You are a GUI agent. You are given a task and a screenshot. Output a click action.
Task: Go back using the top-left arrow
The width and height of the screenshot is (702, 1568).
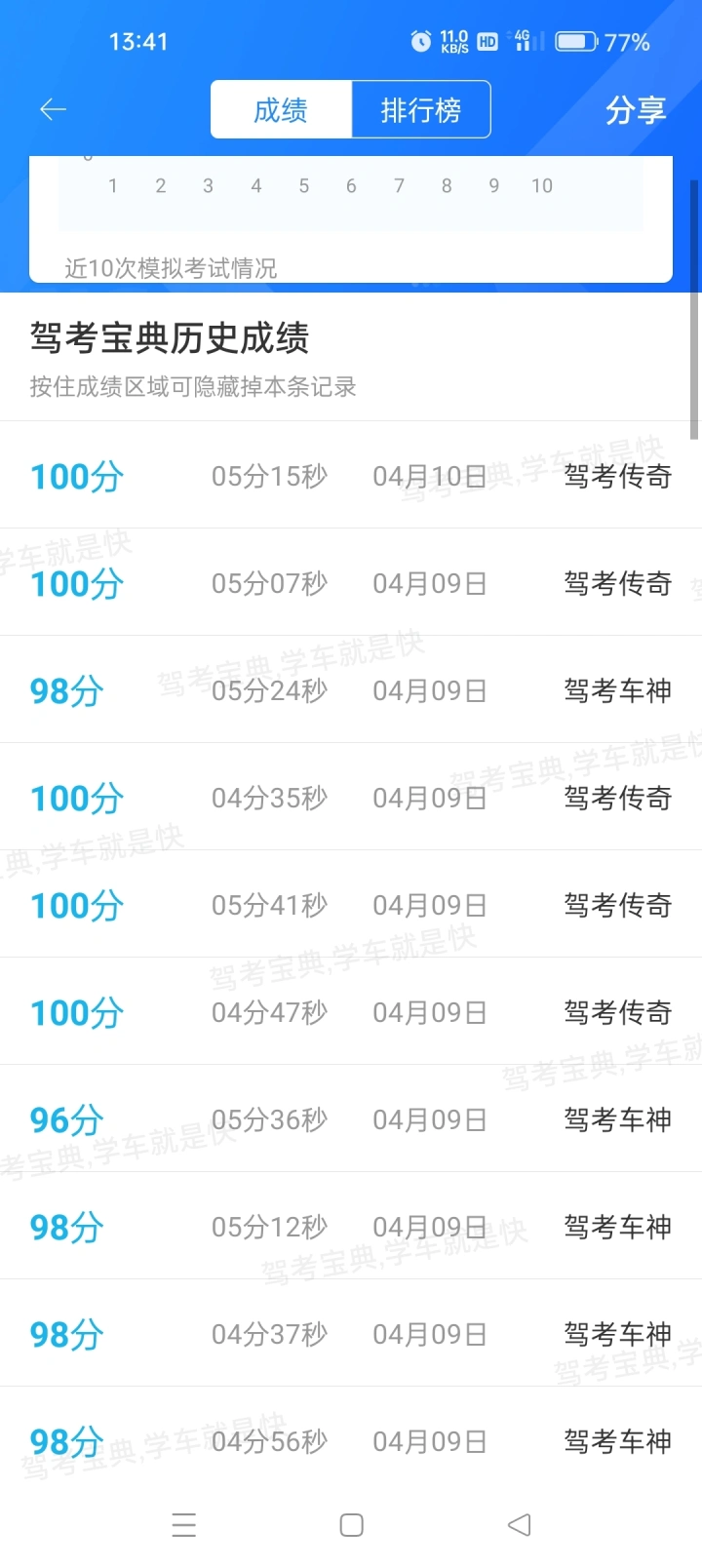click(53, 110)
